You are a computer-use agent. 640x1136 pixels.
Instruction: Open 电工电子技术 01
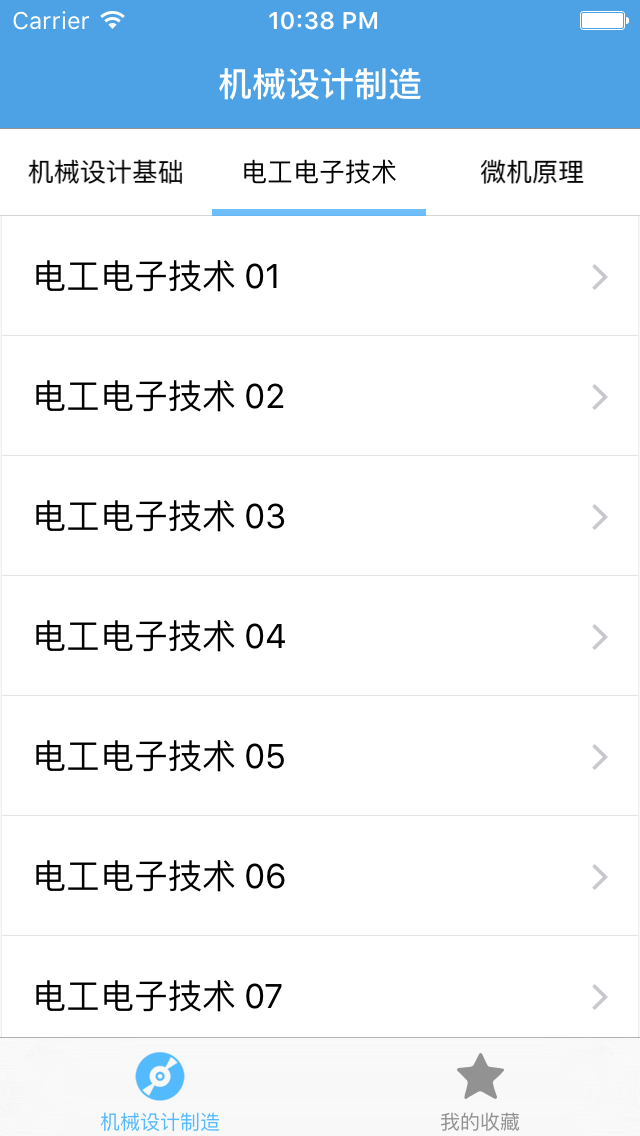click(x=320, y=276)
